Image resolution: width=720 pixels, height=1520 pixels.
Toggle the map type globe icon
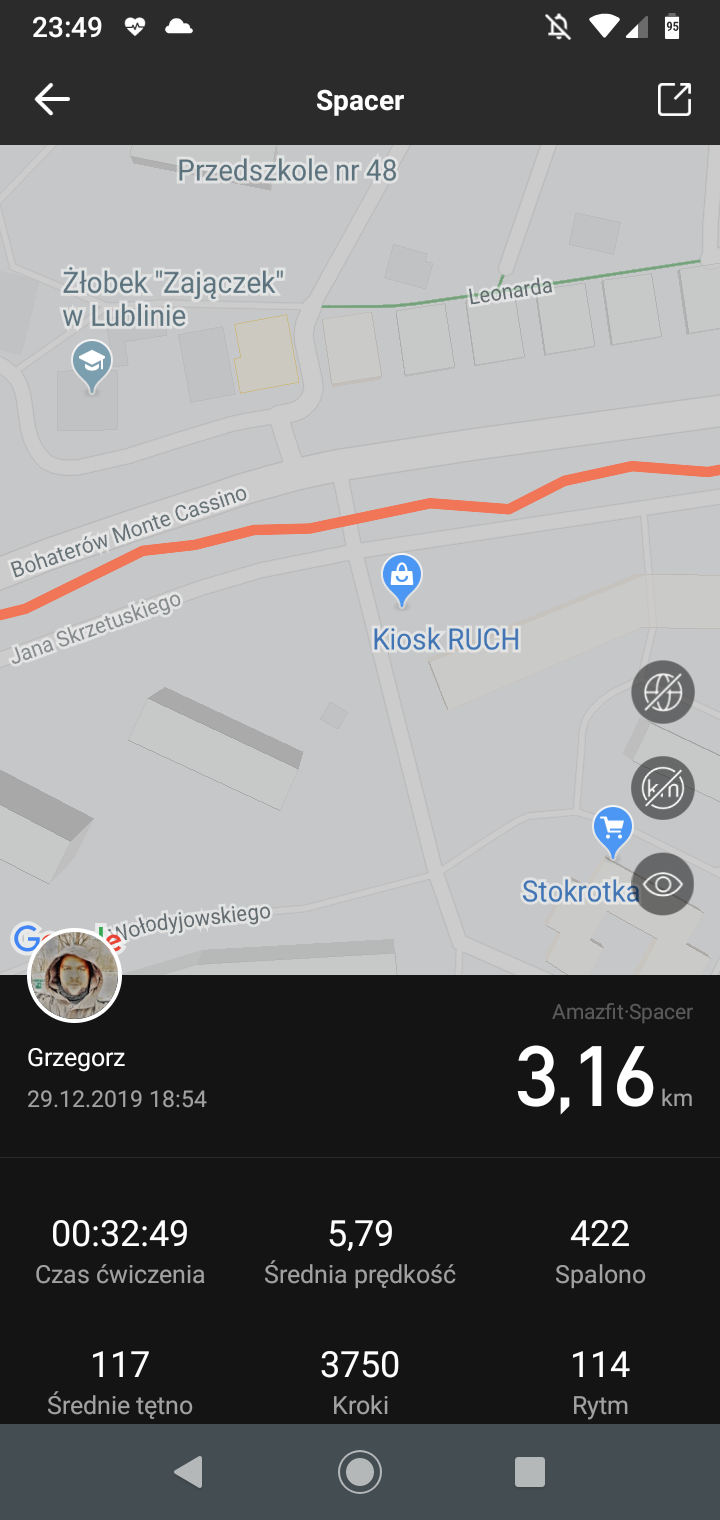coord(662,692)
